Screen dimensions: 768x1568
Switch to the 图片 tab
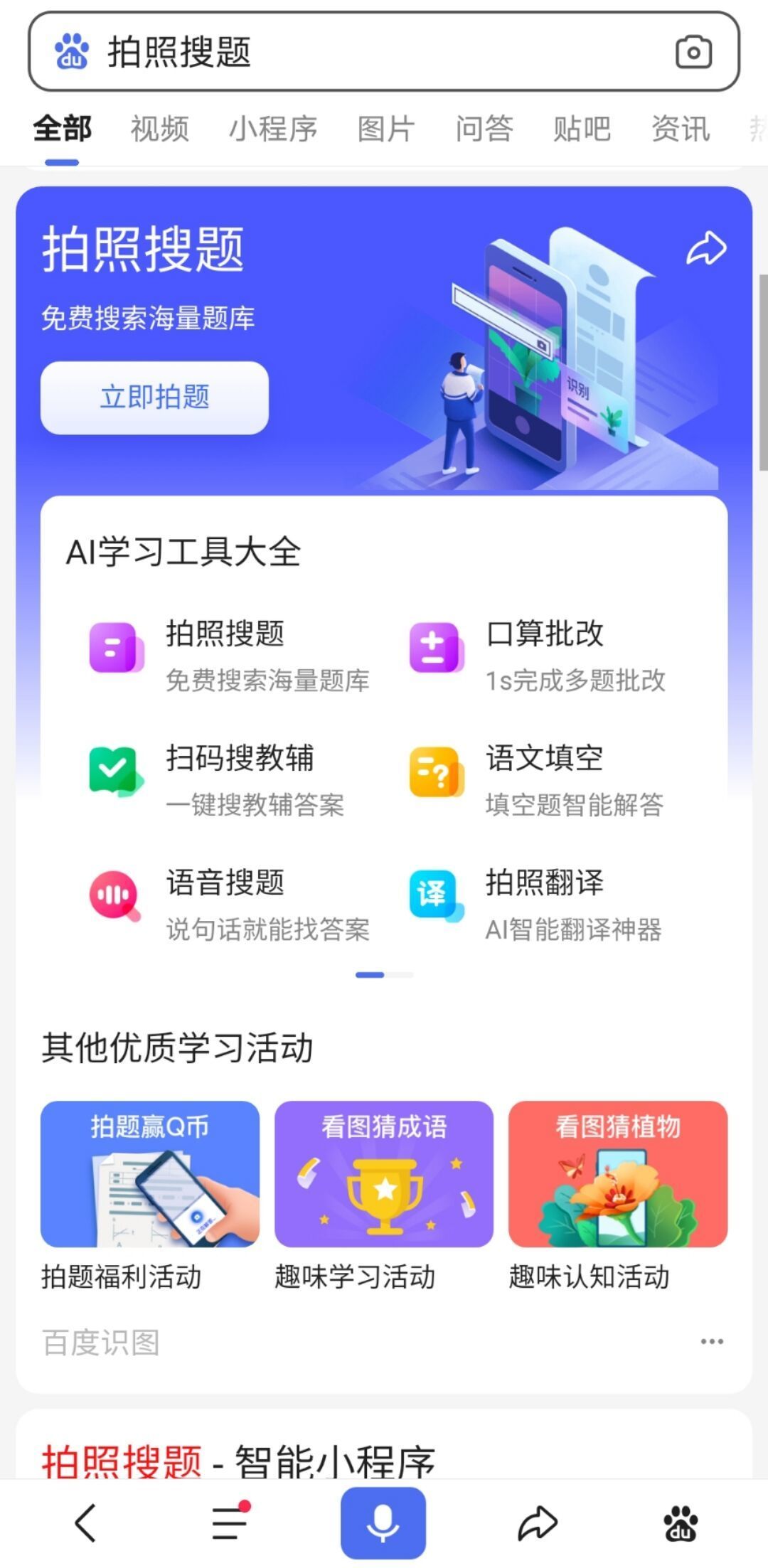[x=385, y=129]
